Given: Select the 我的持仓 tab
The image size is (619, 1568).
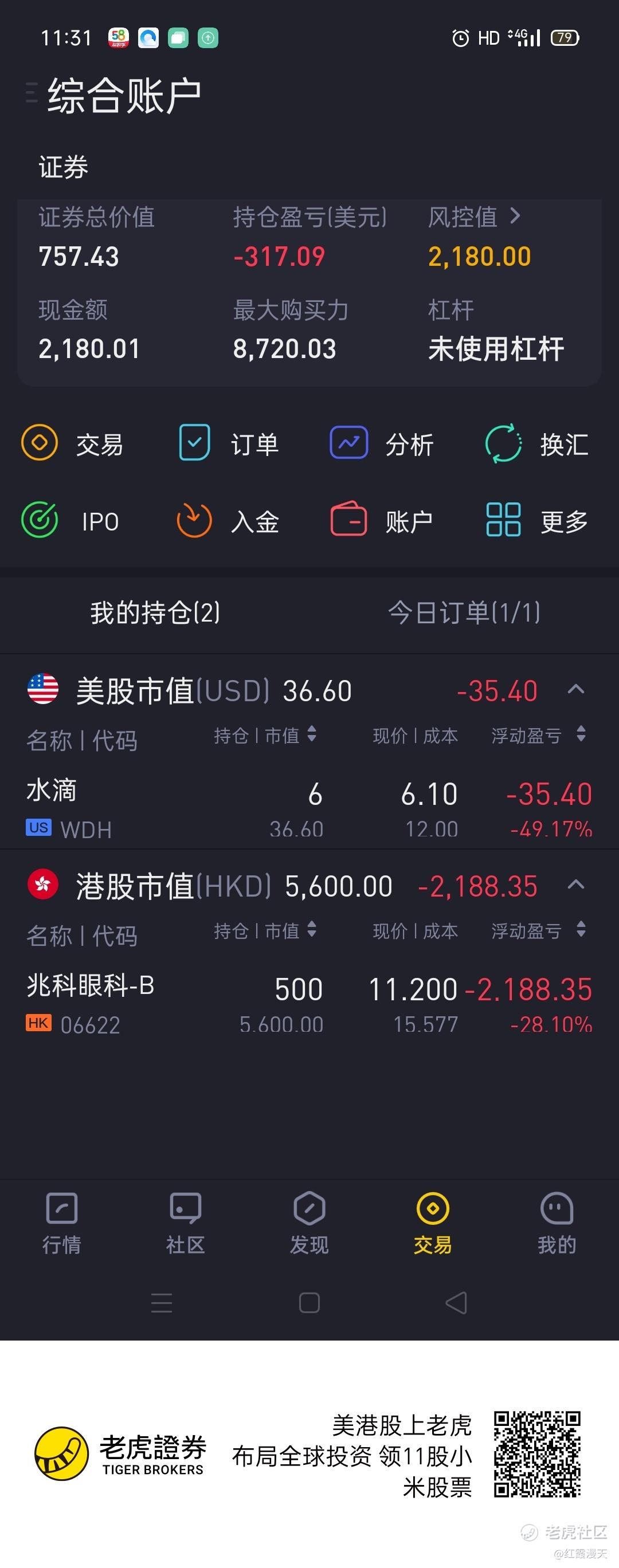Looking at the screenshot, I should click(x=155, y=612).
